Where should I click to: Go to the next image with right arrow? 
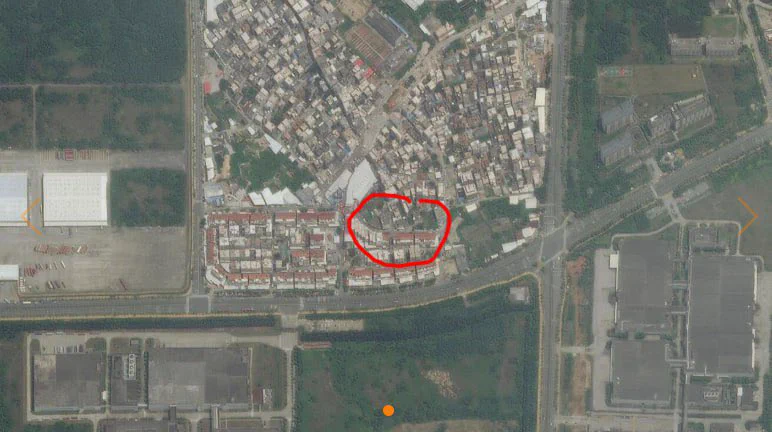click(x=748, y=215)
